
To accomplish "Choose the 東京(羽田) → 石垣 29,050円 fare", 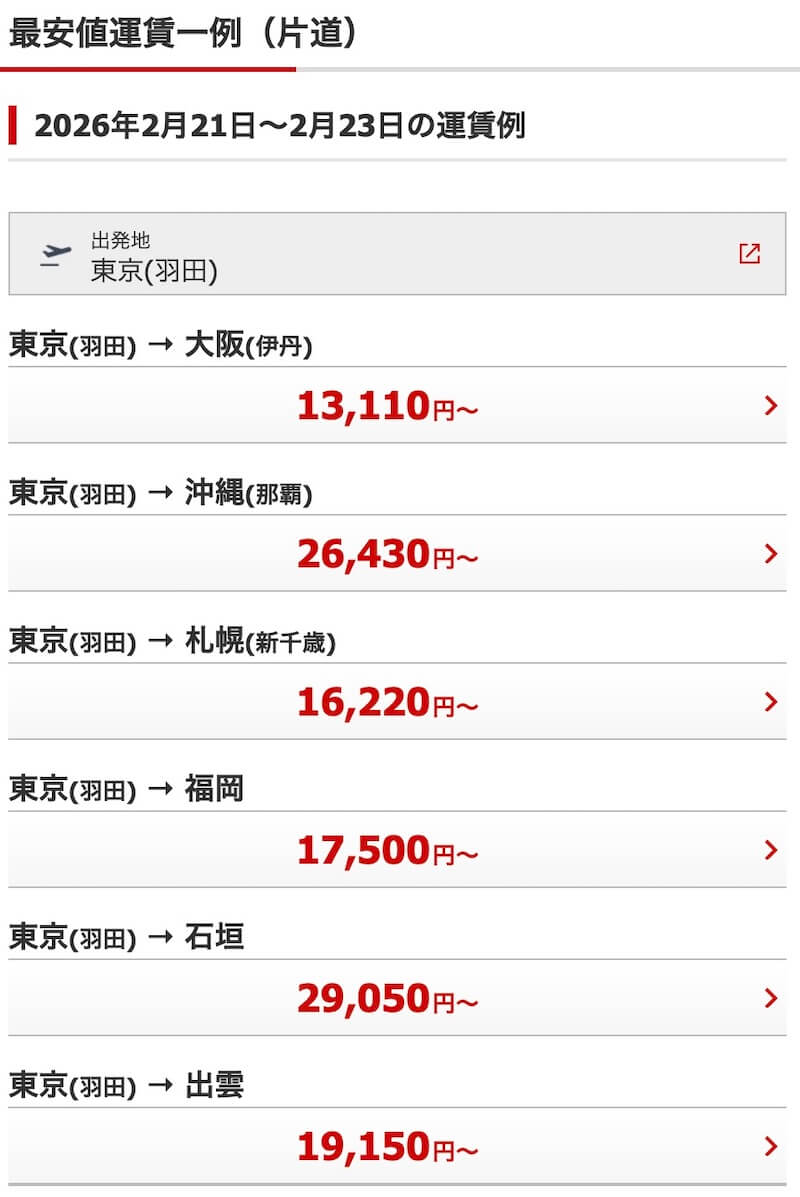I will (x=397, y=997).
